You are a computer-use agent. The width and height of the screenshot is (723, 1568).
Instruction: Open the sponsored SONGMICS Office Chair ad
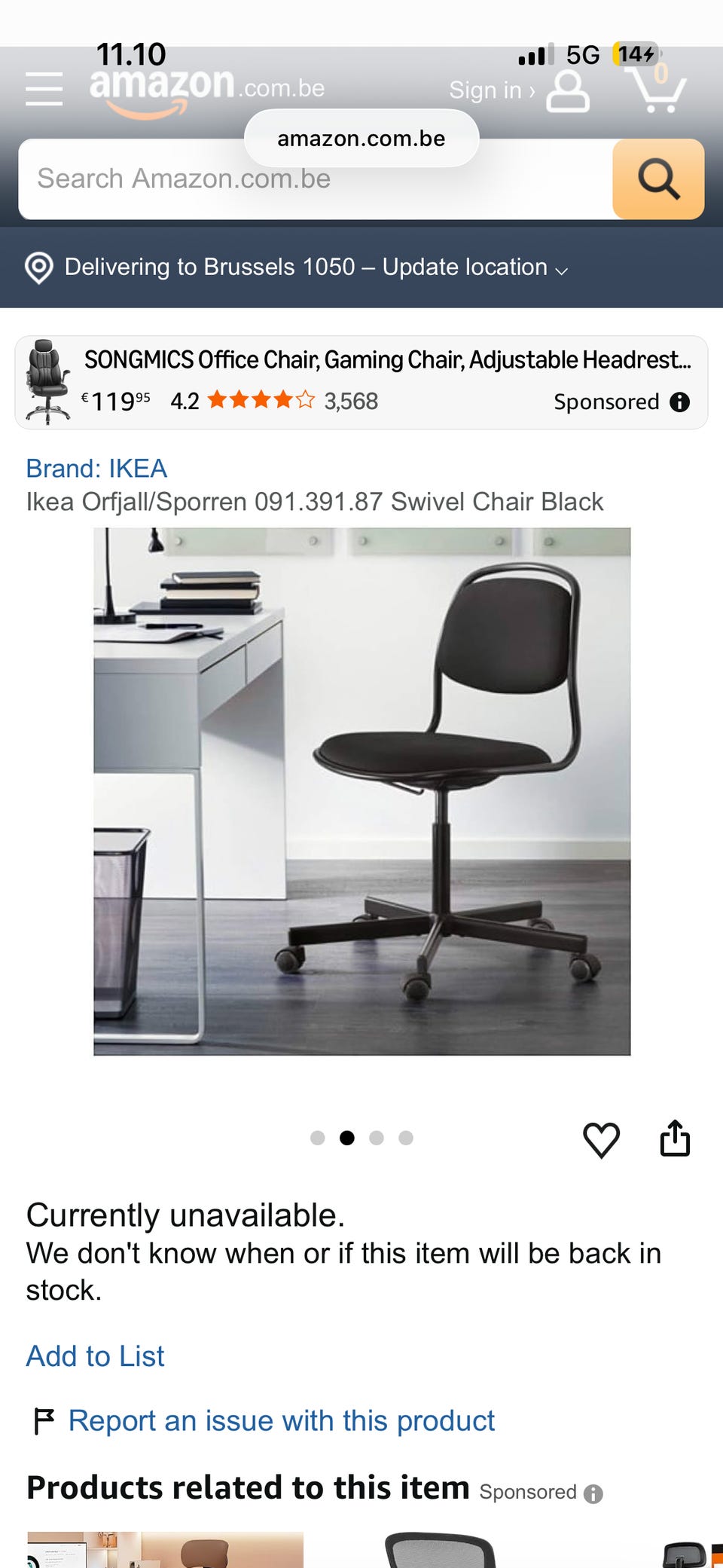coord(361,382)
